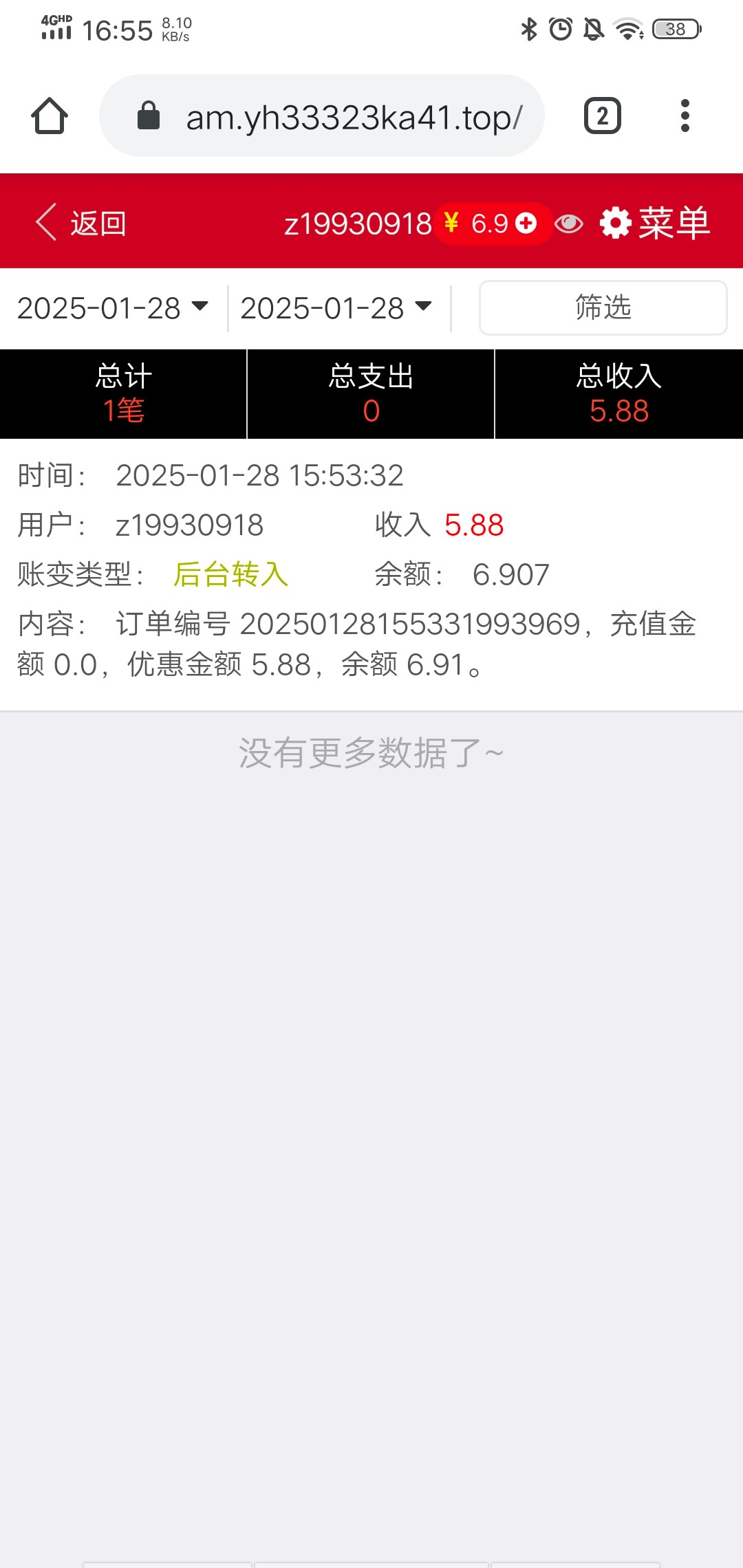The height and width of the screenshot is (1568, 743).
Task: Toggle balance visibility with the eye icon
Action: point(569,224)
